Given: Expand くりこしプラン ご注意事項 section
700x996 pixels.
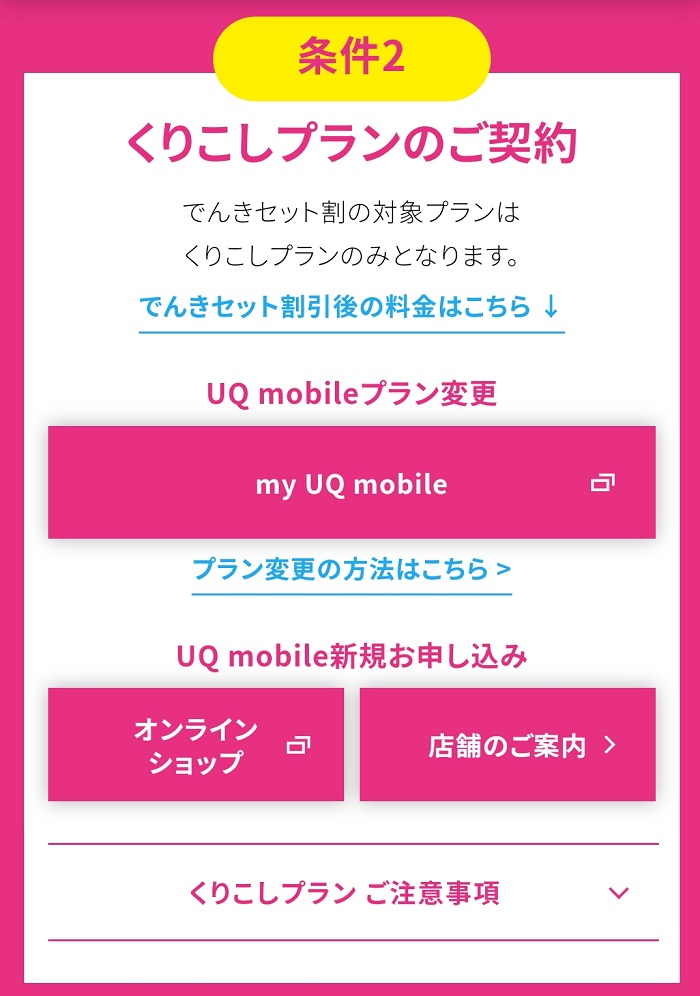Looking at the screenshot, I should pyautogui.click(x=353, y=893).
